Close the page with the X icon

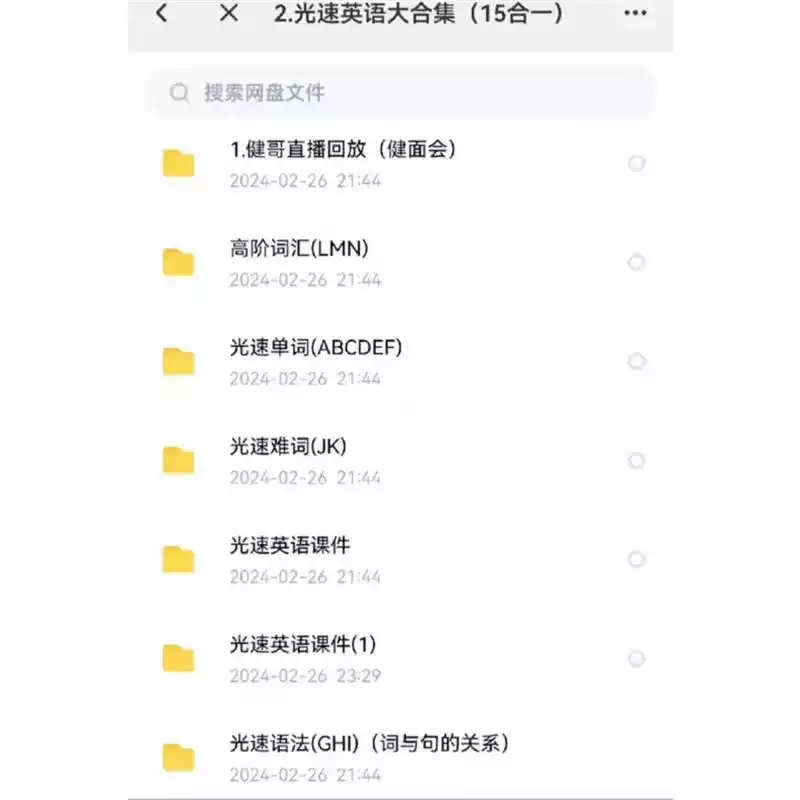tap(229, 14)
